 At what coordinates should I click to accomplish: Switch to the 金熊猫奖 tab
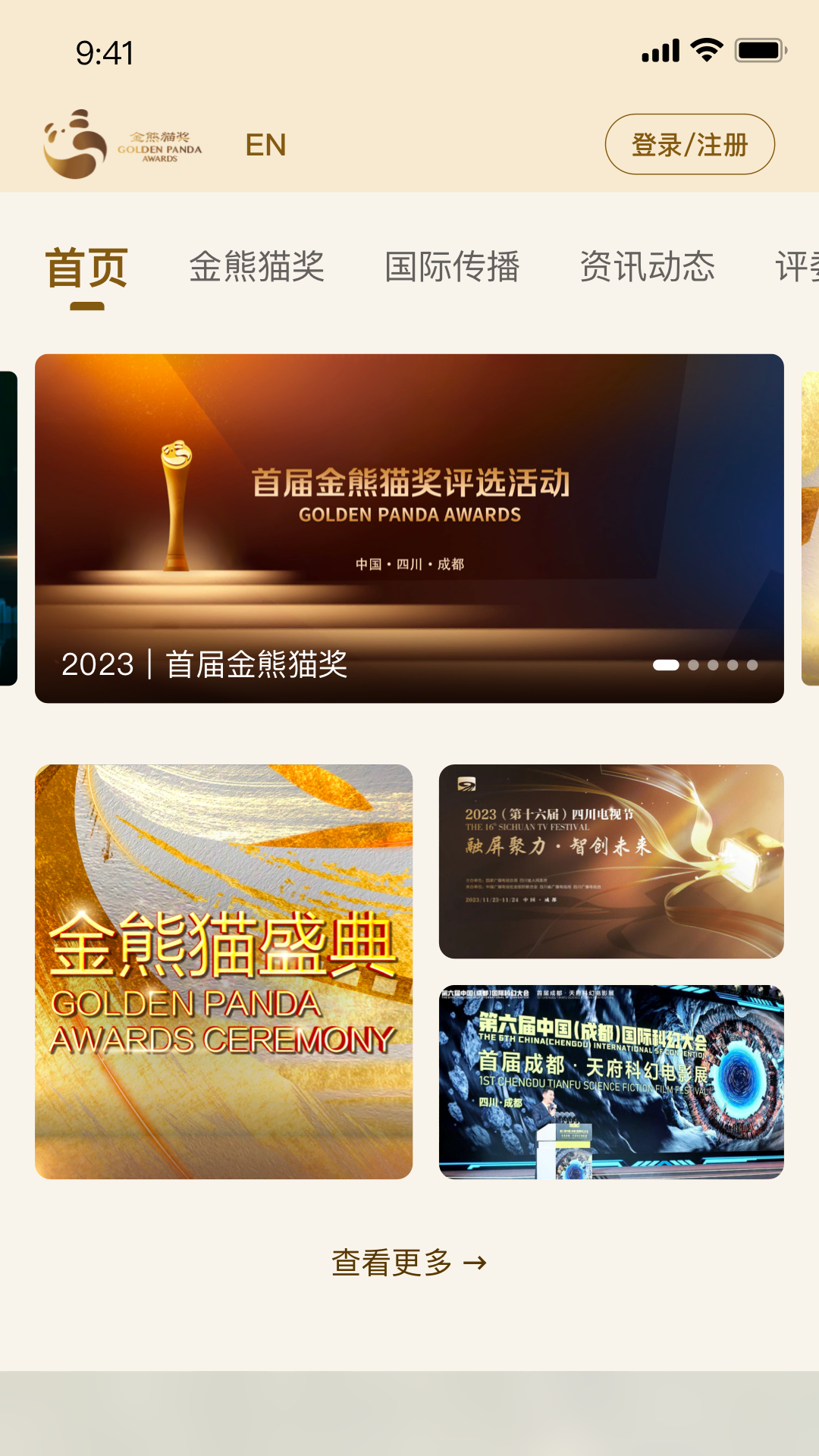tap(257, 267)
